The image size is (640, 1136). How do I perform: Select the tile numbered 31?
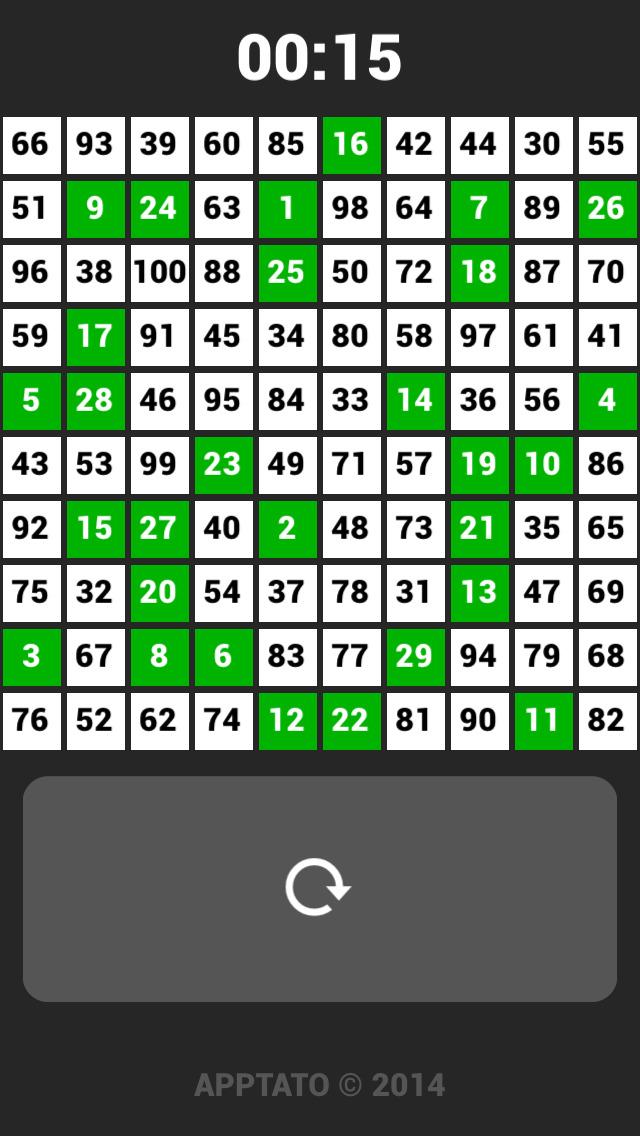(x=414, y=592)
